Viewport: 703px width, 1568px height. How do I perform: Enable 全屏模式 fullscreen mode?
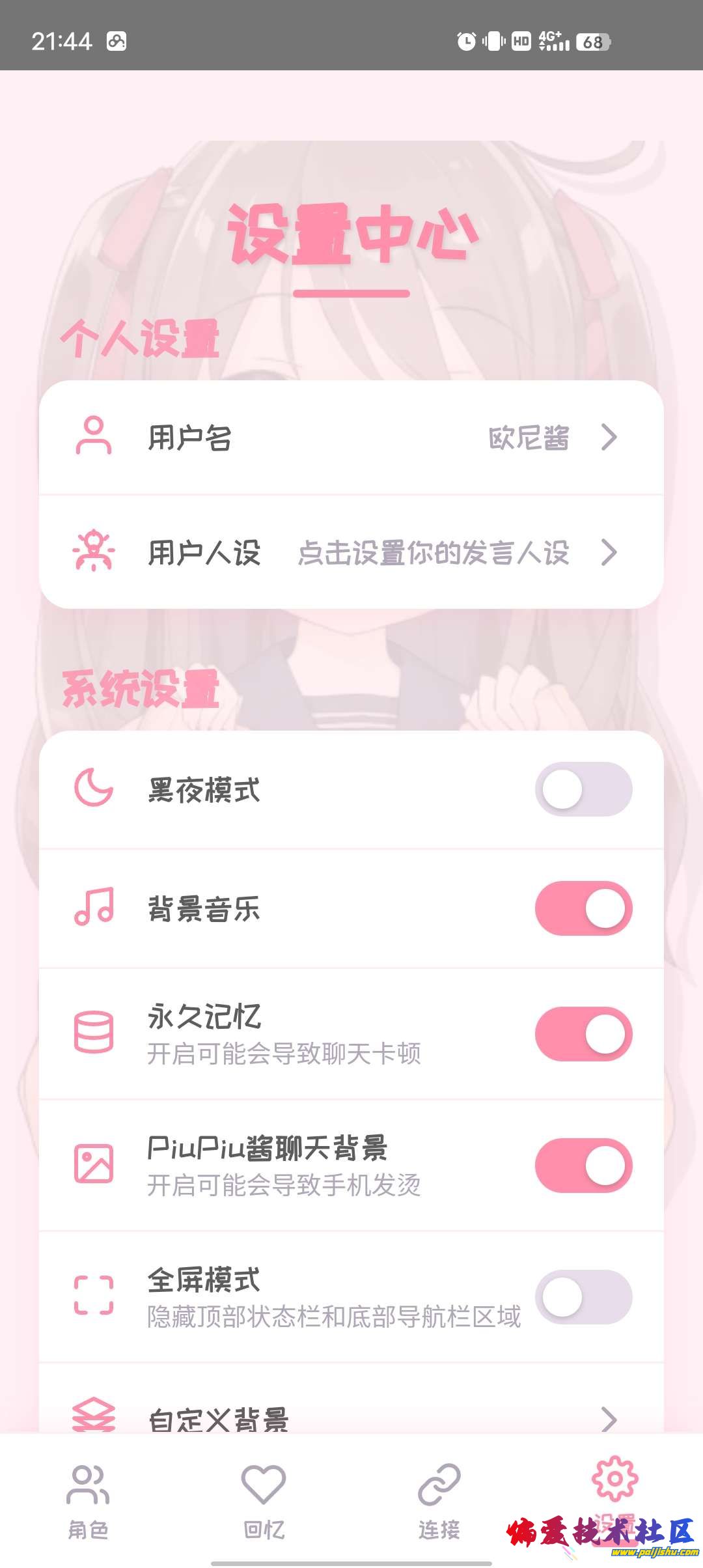[583, 1297]
